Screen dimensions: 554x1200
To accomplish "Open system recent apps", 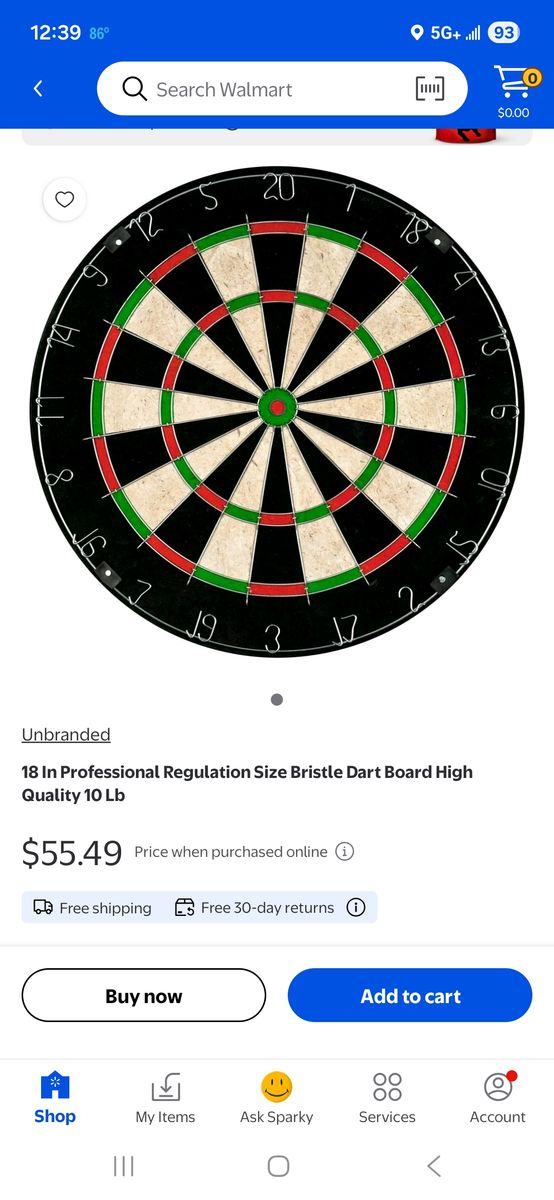I will pyautogui.click(x=124, y=1166).
